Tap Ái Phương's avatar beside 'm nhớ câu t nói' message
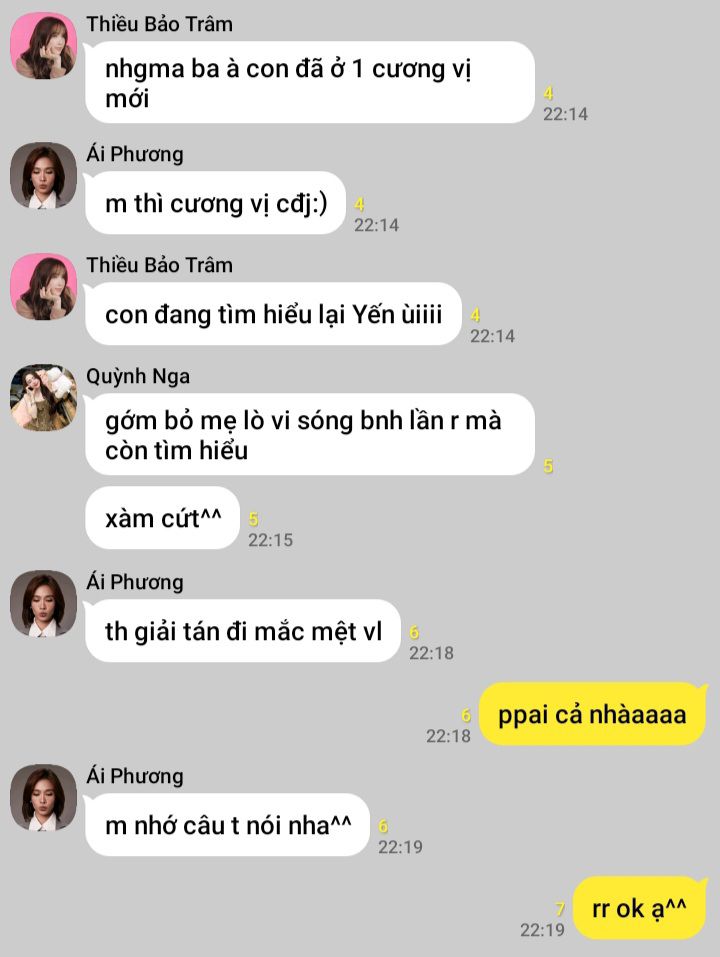Image resolution: width=720 pixels, height=957 pixels. click(44, 797)
